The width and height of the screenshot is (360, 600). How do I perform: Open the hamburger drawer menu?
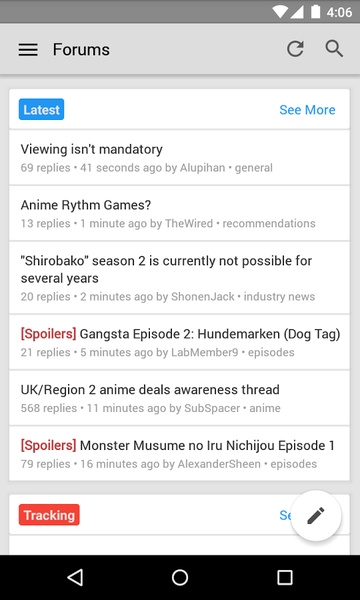point(28,50)
